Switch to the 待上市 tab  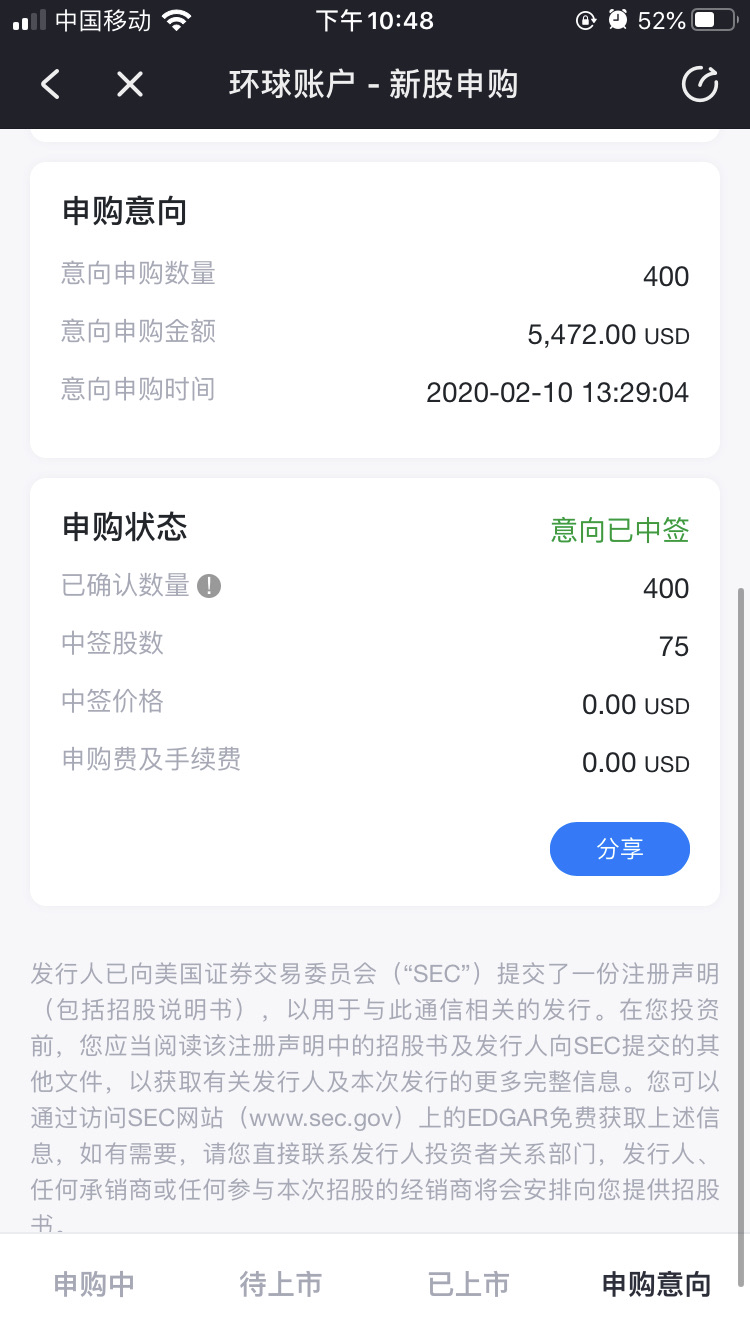[281, 1284]
